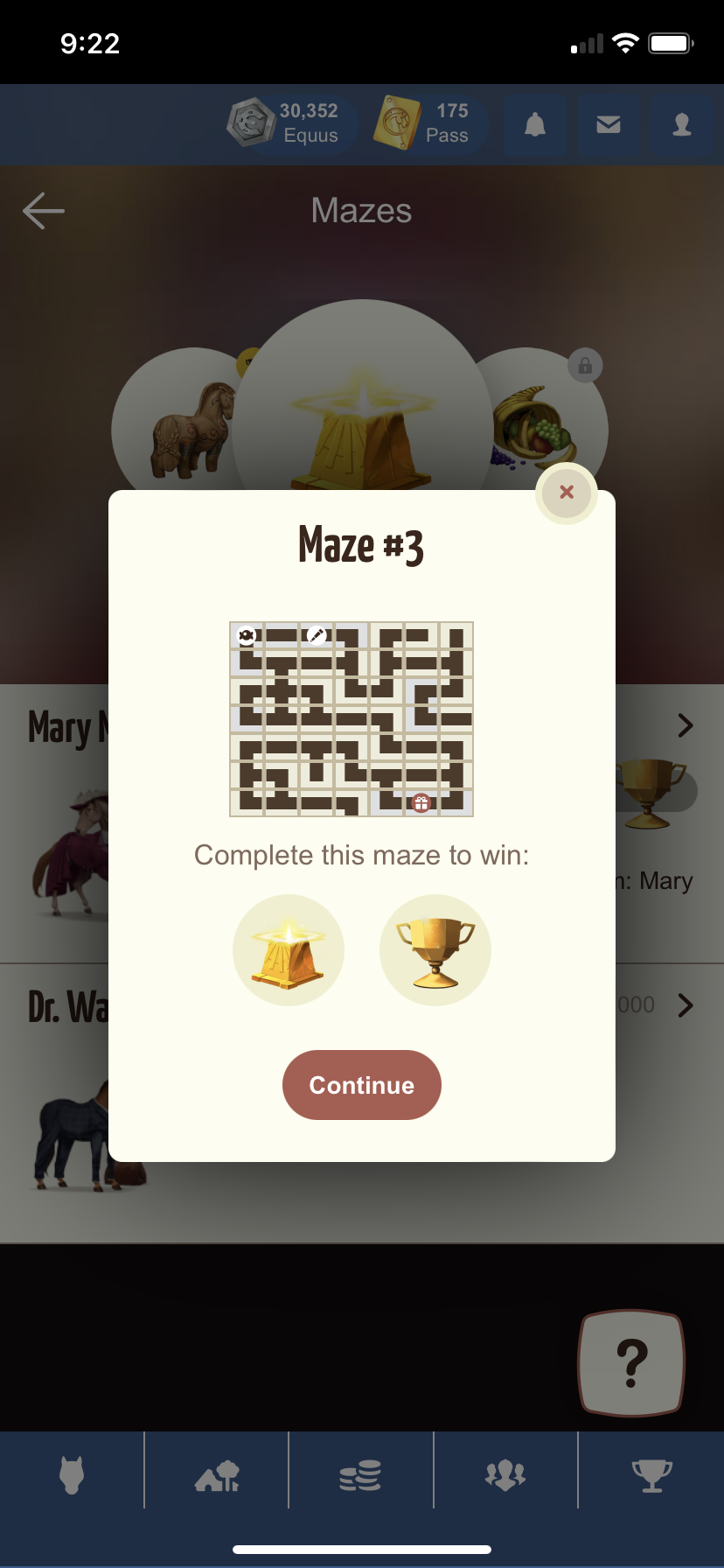Screen dimensions: 724x1568
Task: Close the Maze #3 dialog
Action: tap(567, 493)
